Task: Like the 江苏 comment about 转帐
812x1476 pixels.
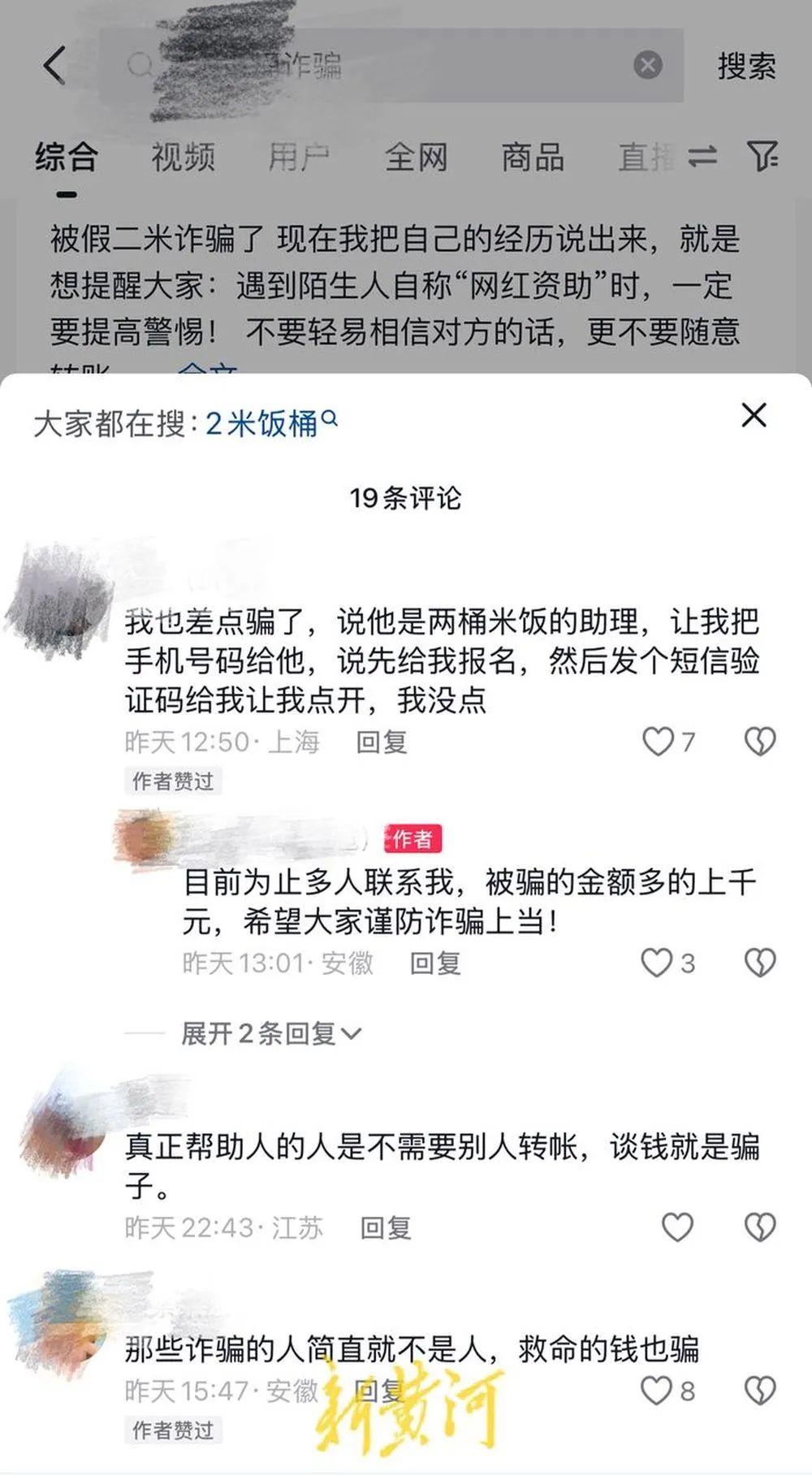Action: pos(677,1227)
